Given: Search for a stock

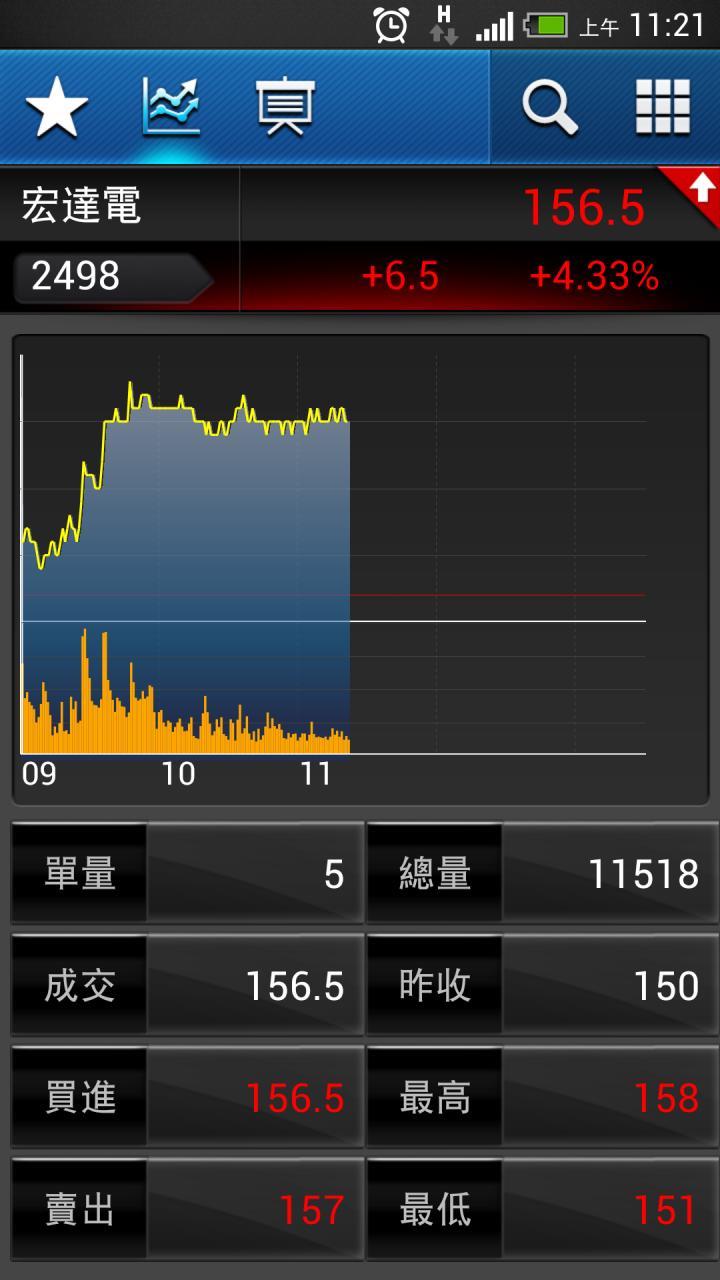Looking at the screenshot, I should [550, 107].
